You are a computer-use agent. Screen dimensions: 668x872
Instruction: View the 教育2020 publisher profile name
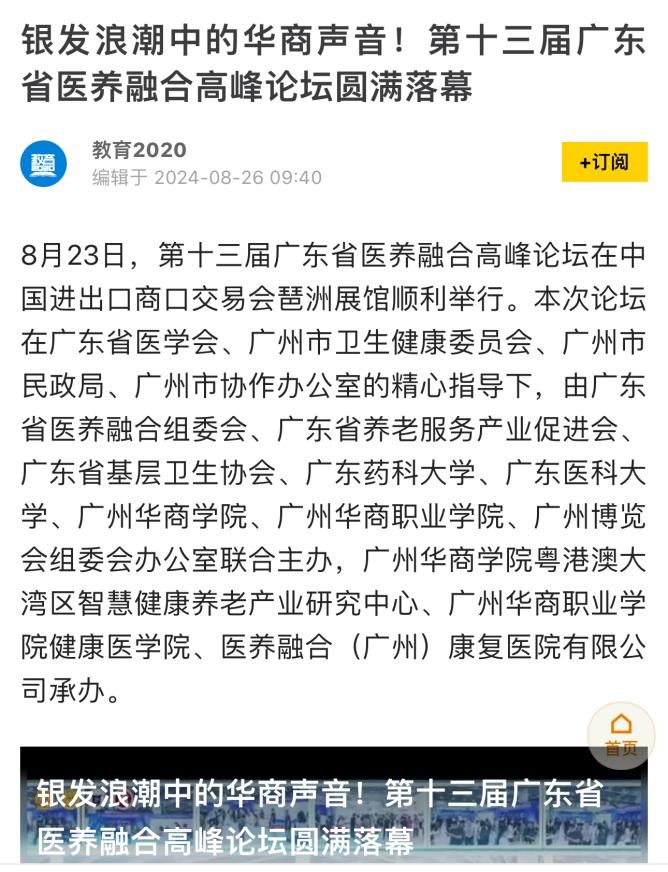pyautogui.click(x=139, y=150)
